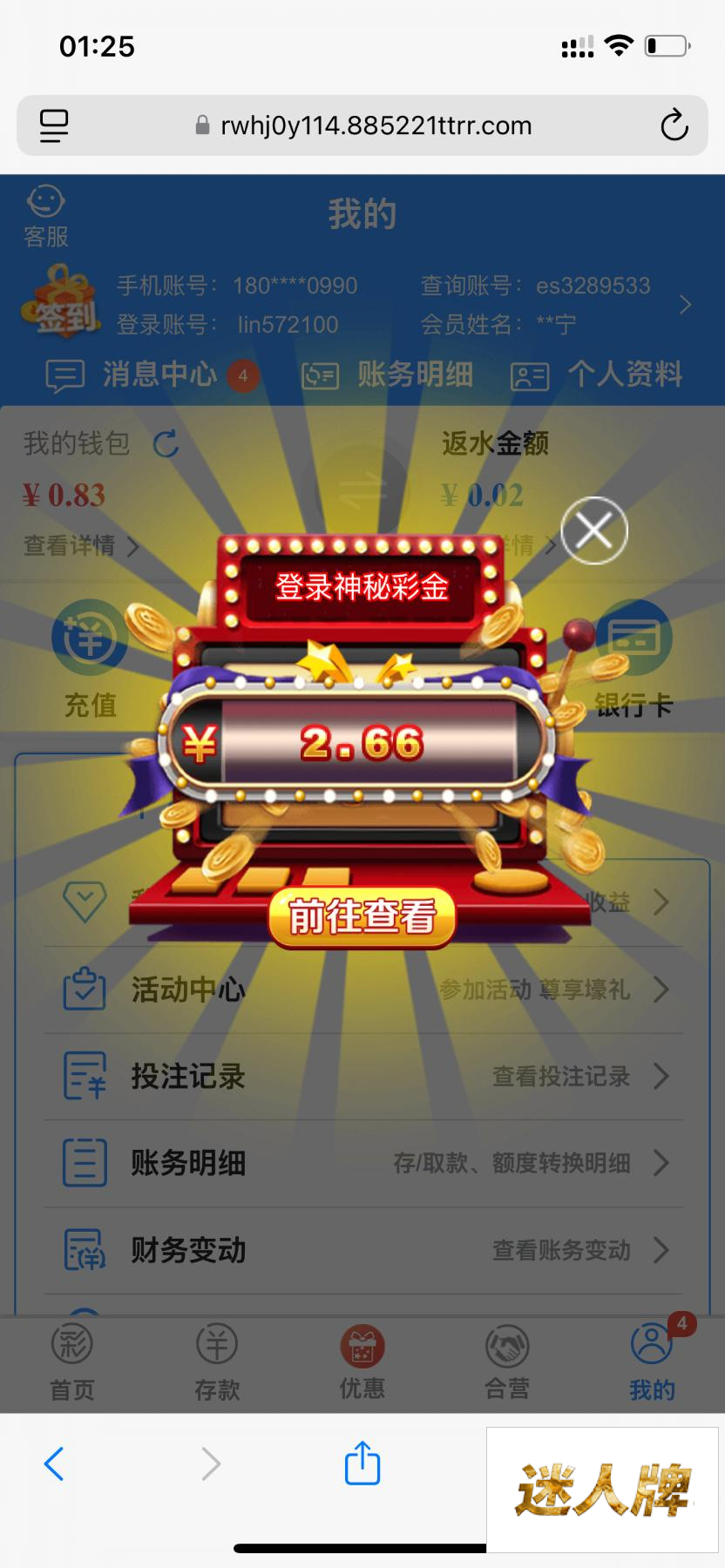The height and width of the screenshot is (1568, 725).
Task: Switch to 存款 tab
Action: point(217,1363)
